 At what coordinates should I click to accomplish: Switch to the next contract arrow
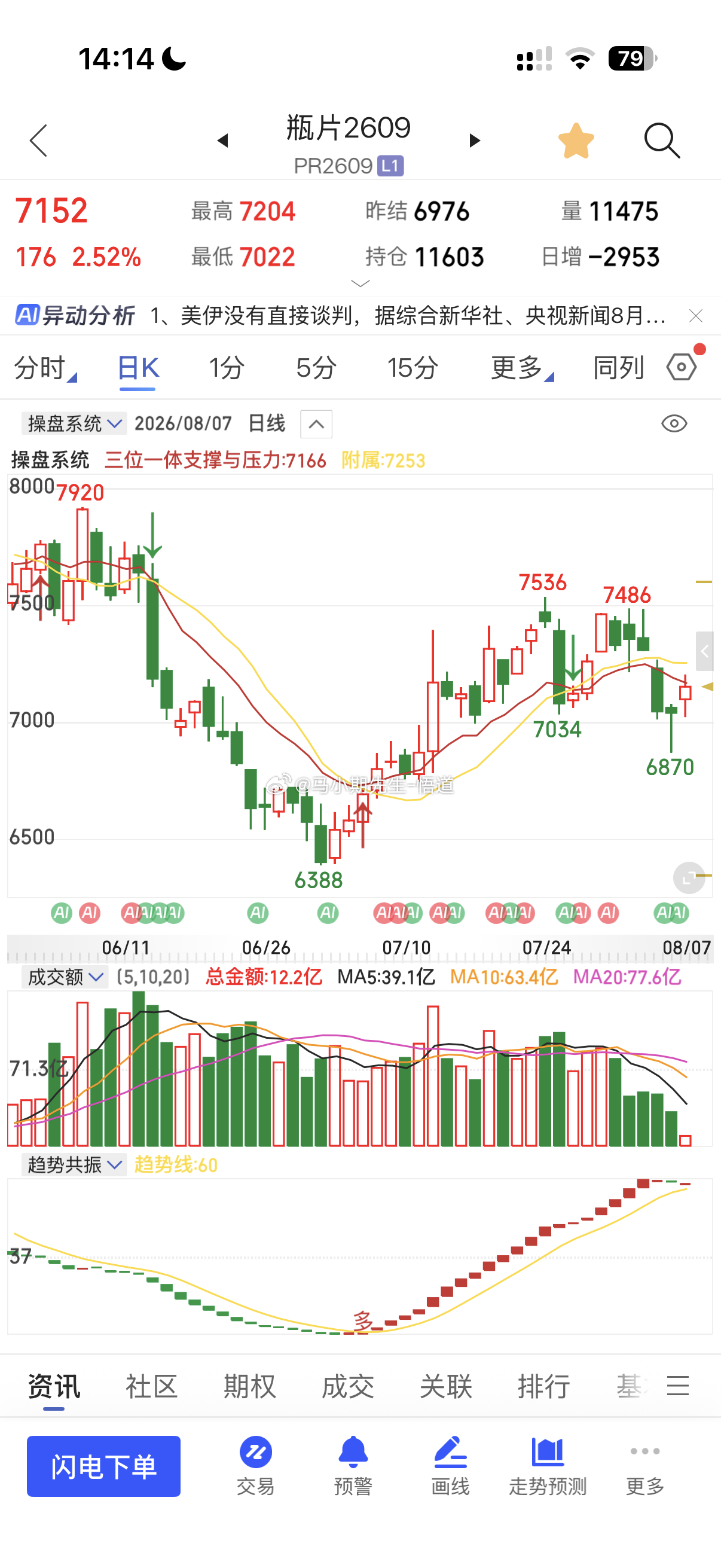pyautogui.click(x=475, y=141)
